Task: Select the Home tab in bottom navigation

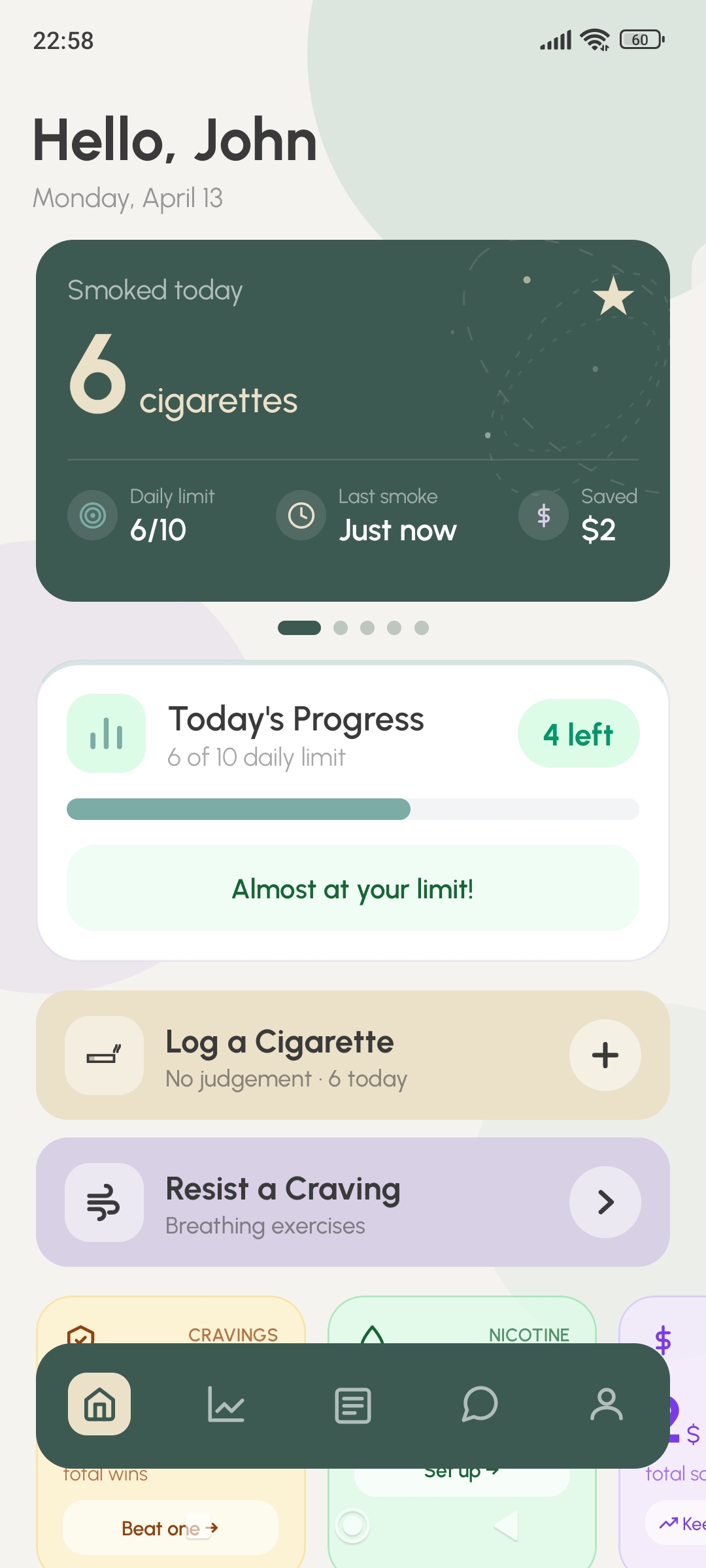Action: click(x=99, y=1406)
